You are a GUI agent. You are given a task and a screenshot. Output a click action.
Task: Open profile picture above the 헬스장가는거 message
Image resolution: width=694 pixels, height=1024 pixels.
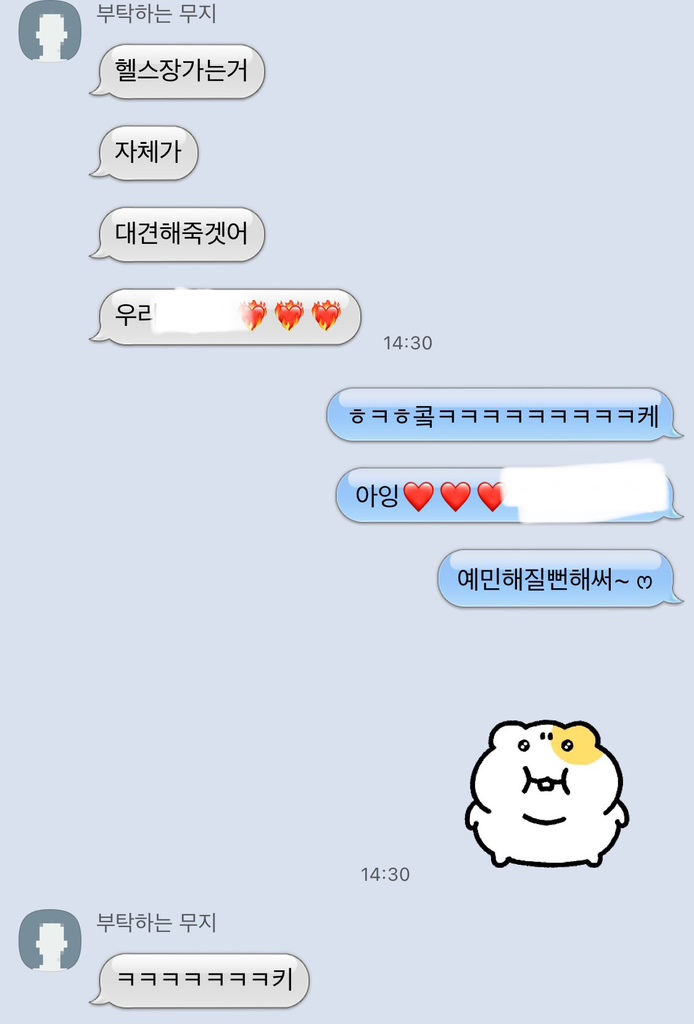coord(50,31)
